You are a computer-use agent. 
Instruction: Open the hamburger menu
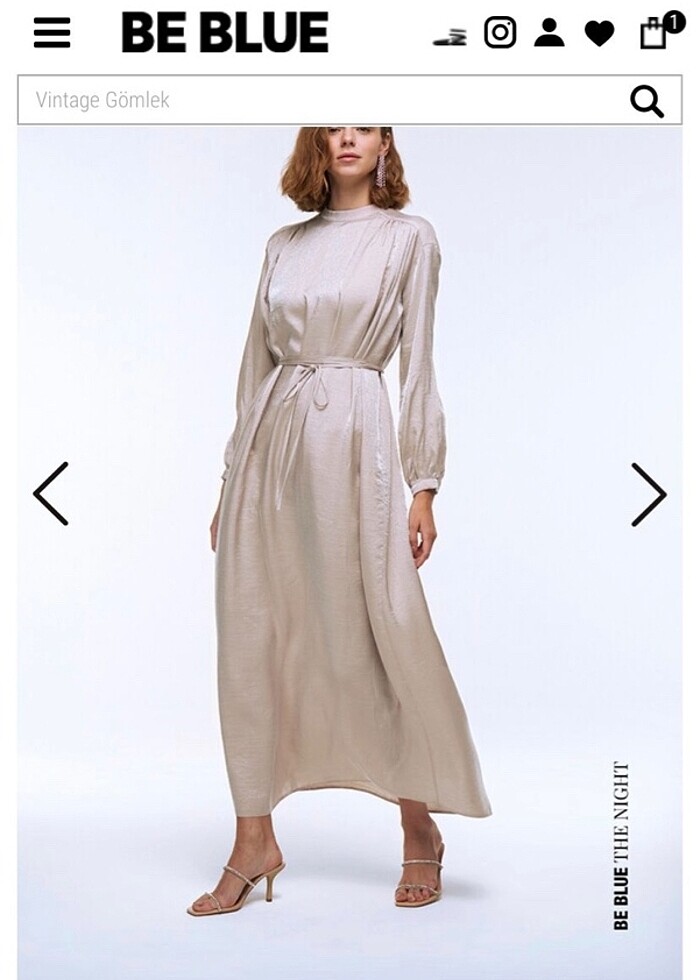coord(52,33)
